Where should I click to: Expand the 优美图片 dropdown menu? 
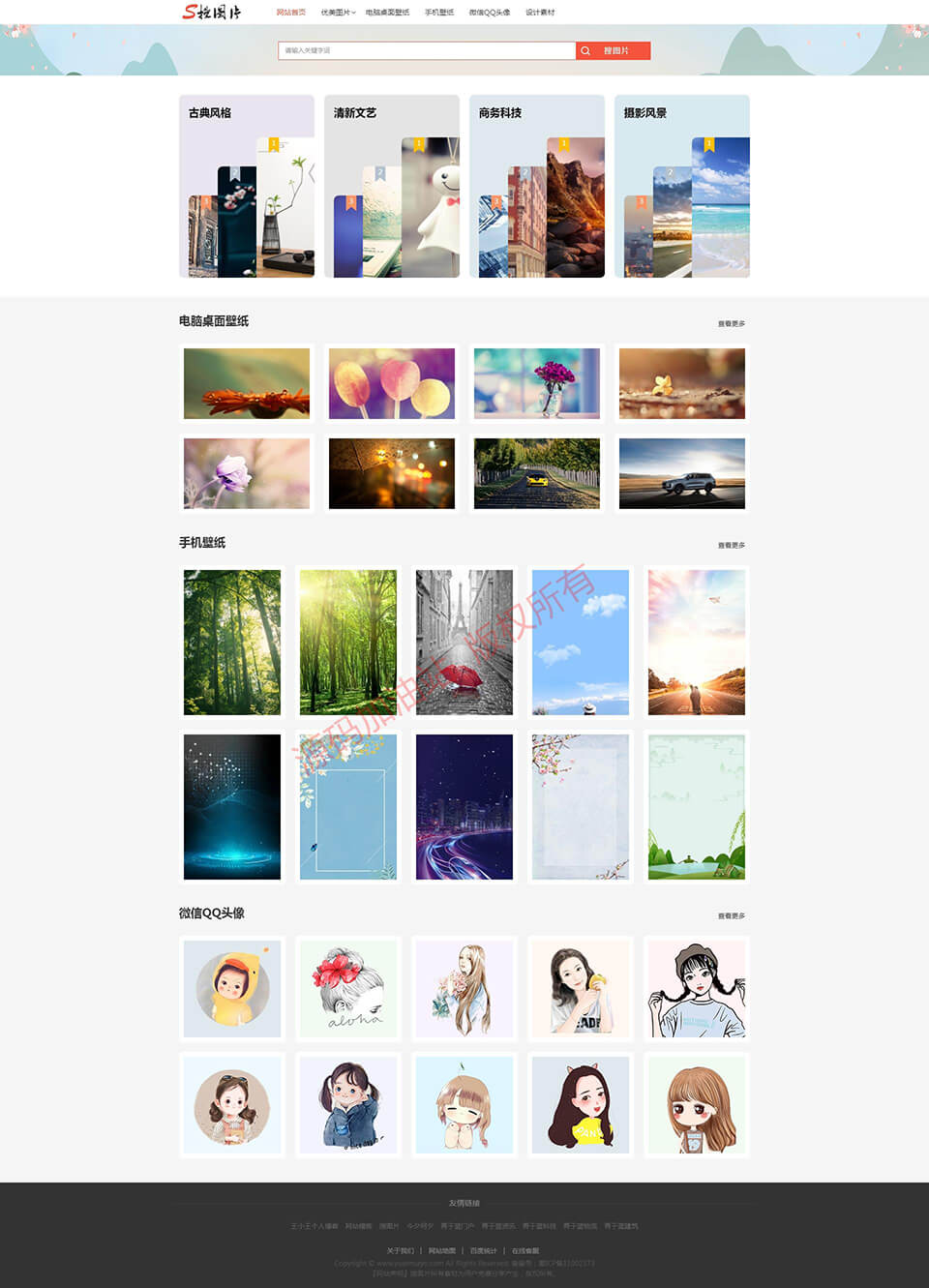coord(338,13)
